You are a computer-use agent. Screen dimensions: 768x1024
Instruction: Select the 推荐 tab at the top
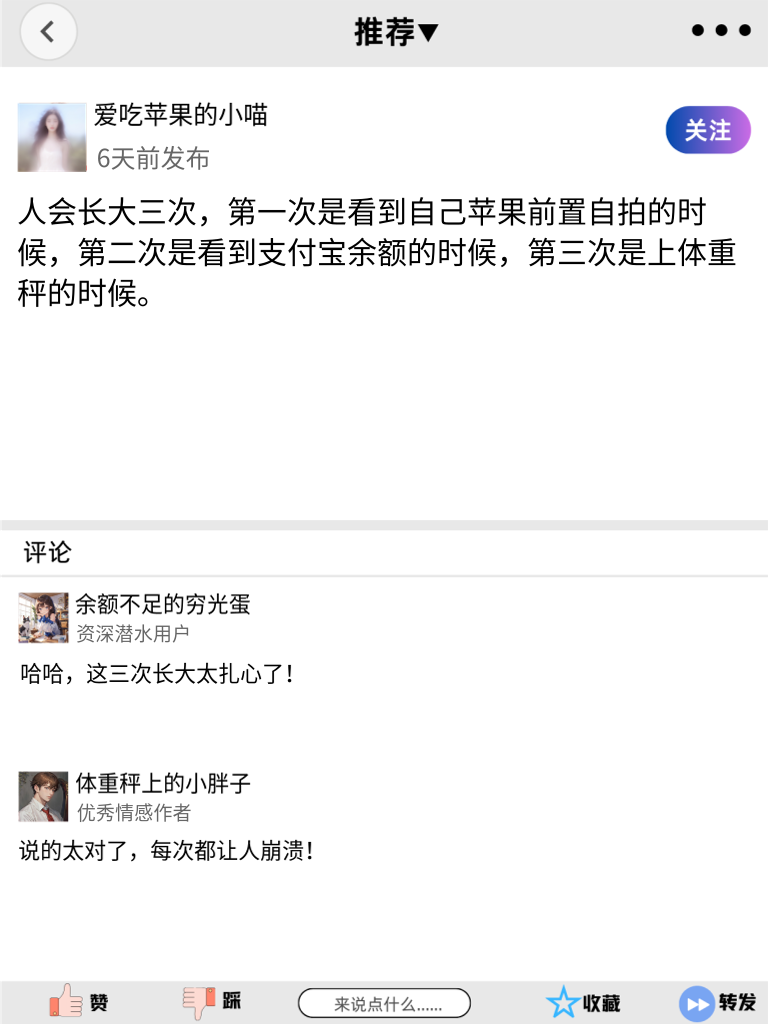[395, 32]
